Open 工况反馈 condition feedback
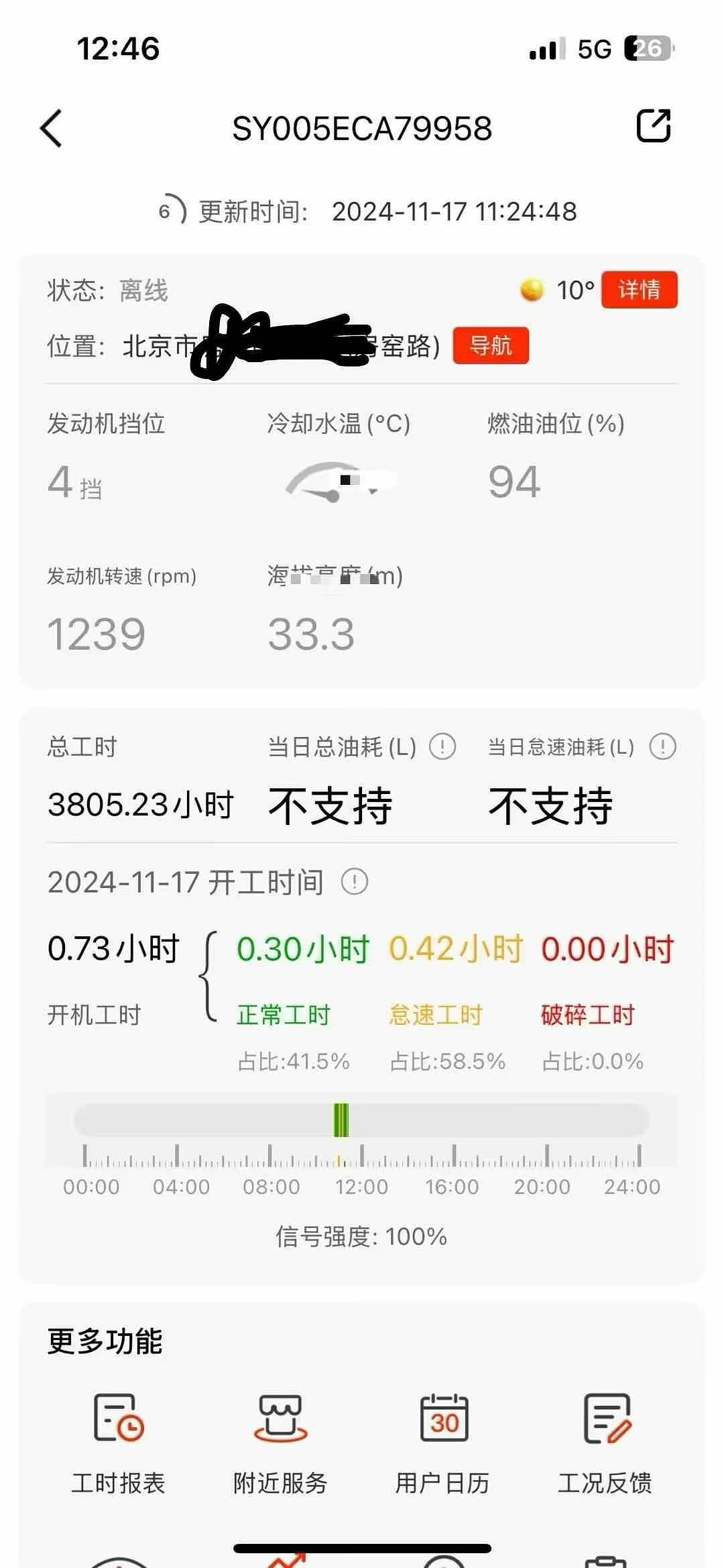 [605, 1441]
